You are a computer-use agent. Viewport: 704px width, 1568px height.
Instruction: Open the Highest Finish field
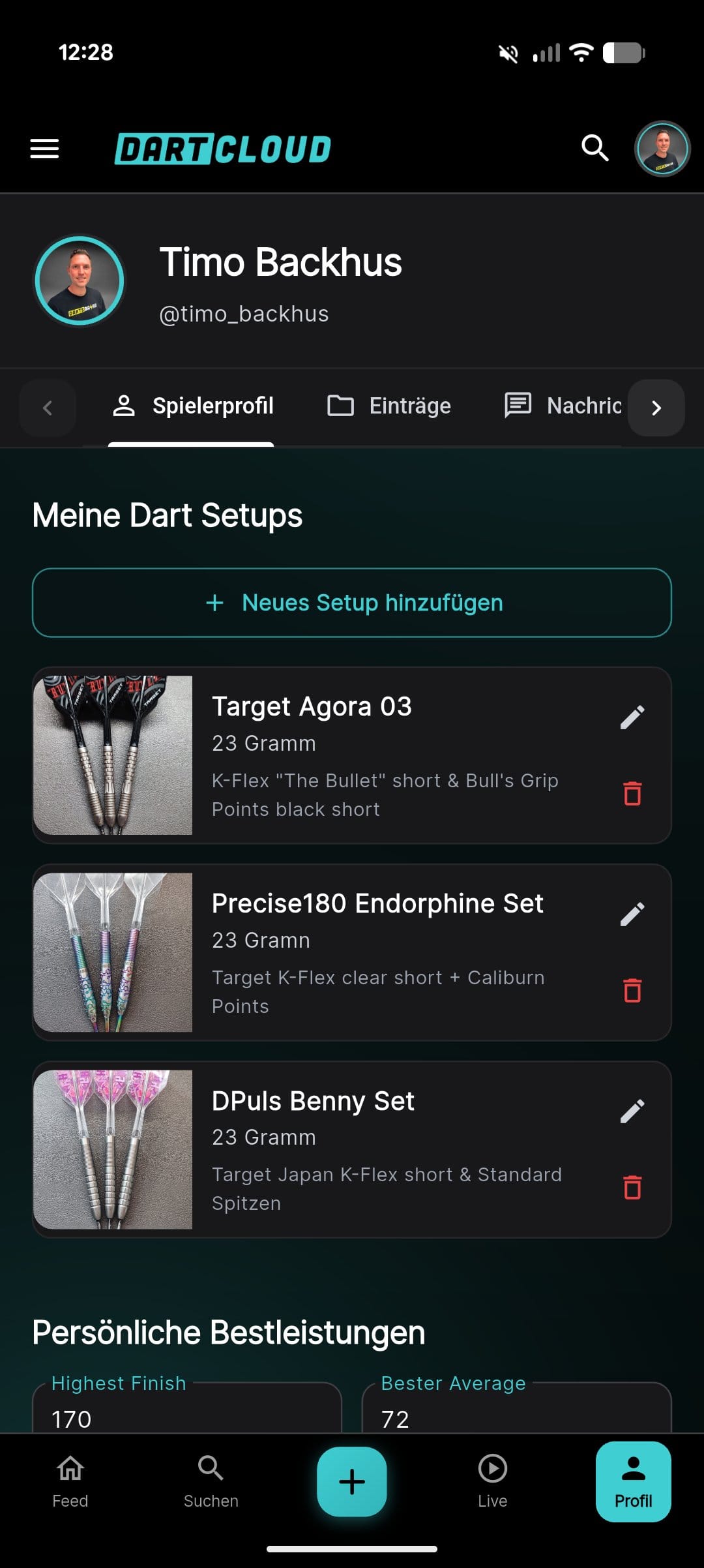click(x=187, y=1409)
